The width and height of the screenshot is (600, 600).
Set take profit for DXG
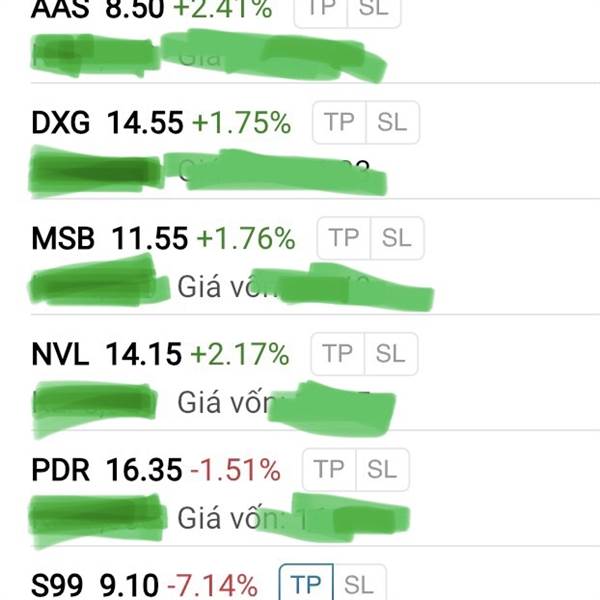pyautogui.click(x=340, y=123)
